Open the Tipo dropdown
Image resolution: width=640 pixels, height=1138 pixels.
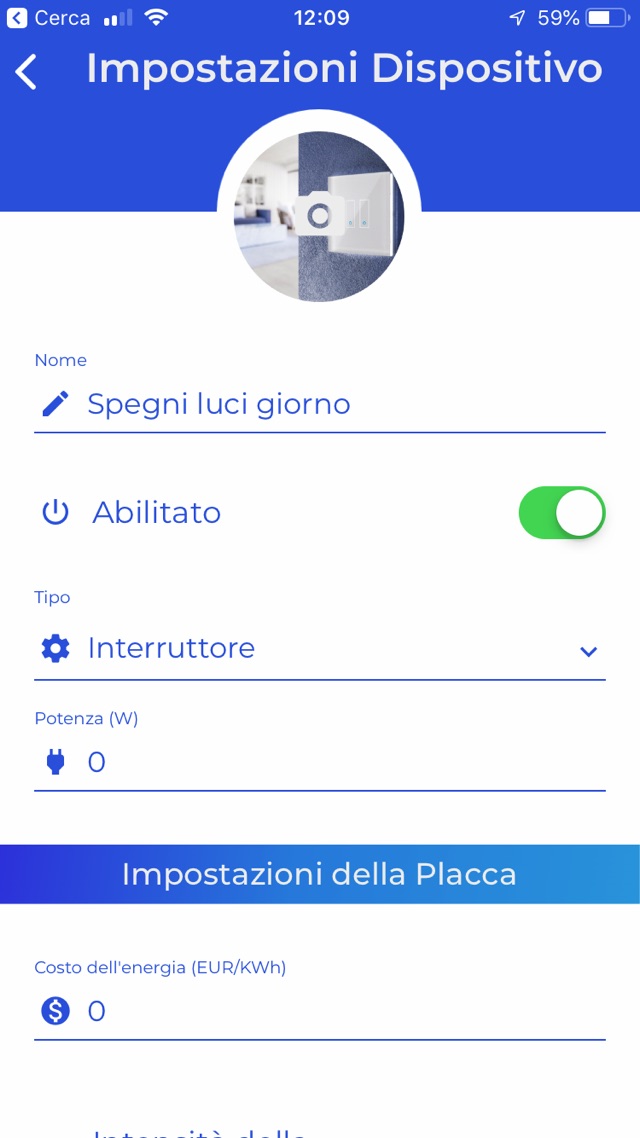(320, 649)
